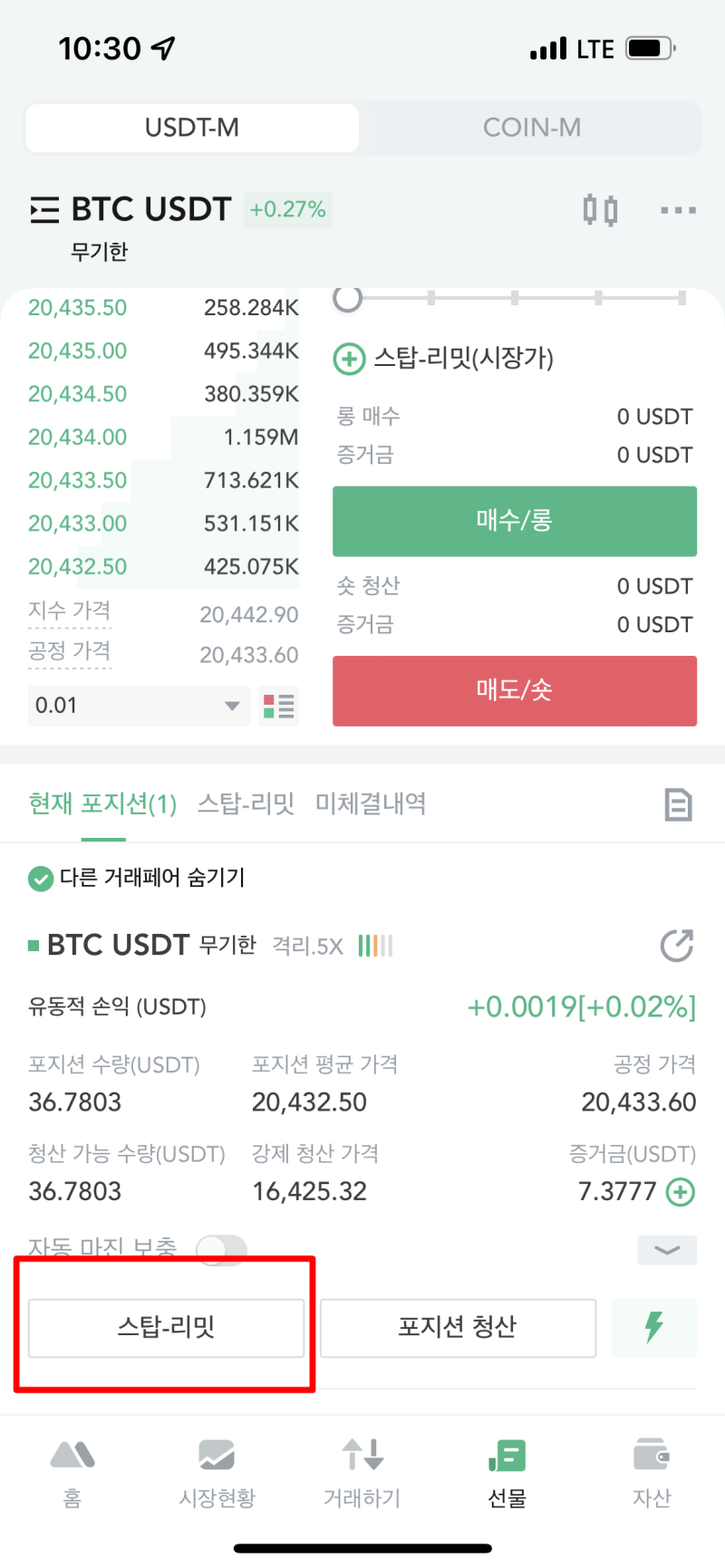Click the plus icon beside 스탑-리밋(시장가)
The width and height of the screenshot is (725, 1568).
pyautogui.click(x=349, y=359)
